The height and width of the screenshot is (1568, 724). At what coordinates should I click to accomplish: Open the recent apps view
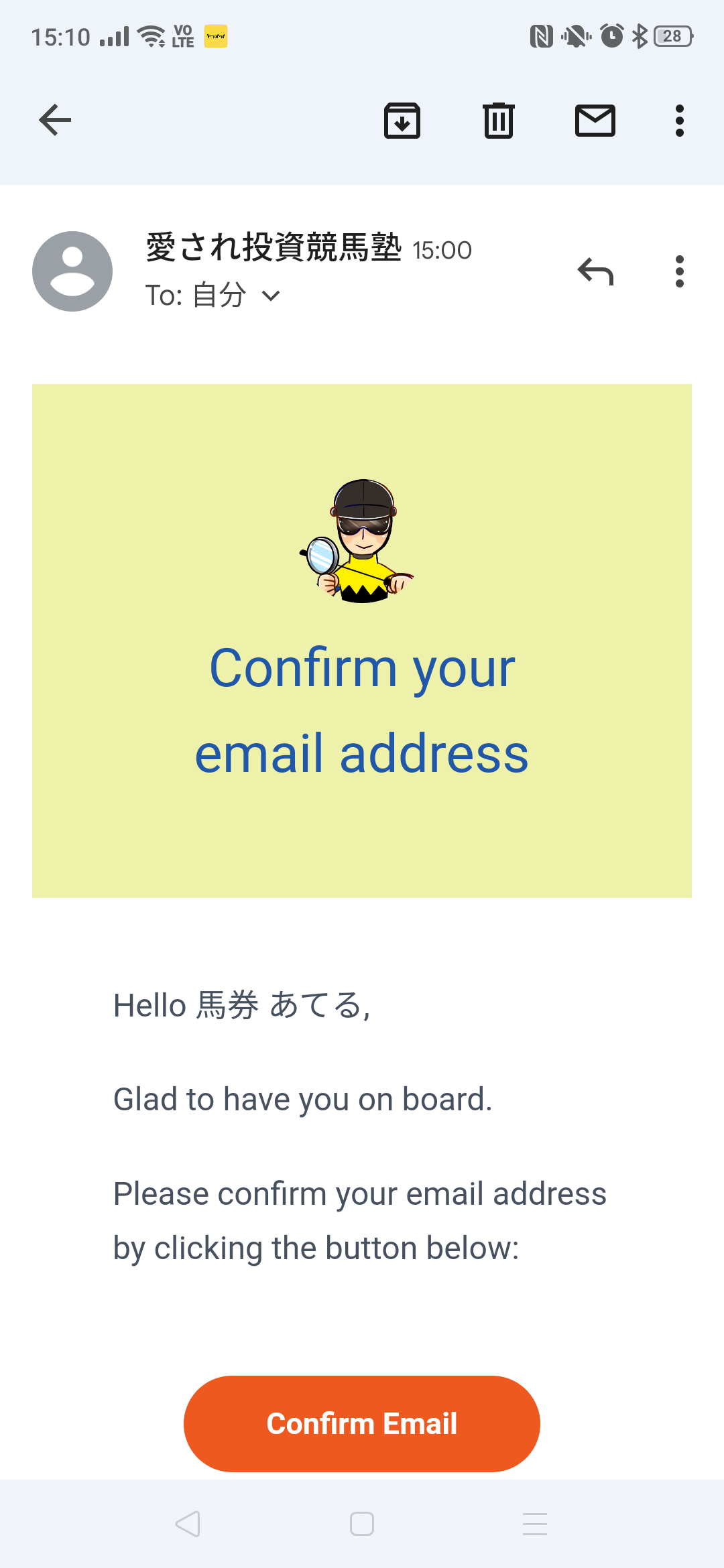pyautogui.click(x=535, y=1524)
